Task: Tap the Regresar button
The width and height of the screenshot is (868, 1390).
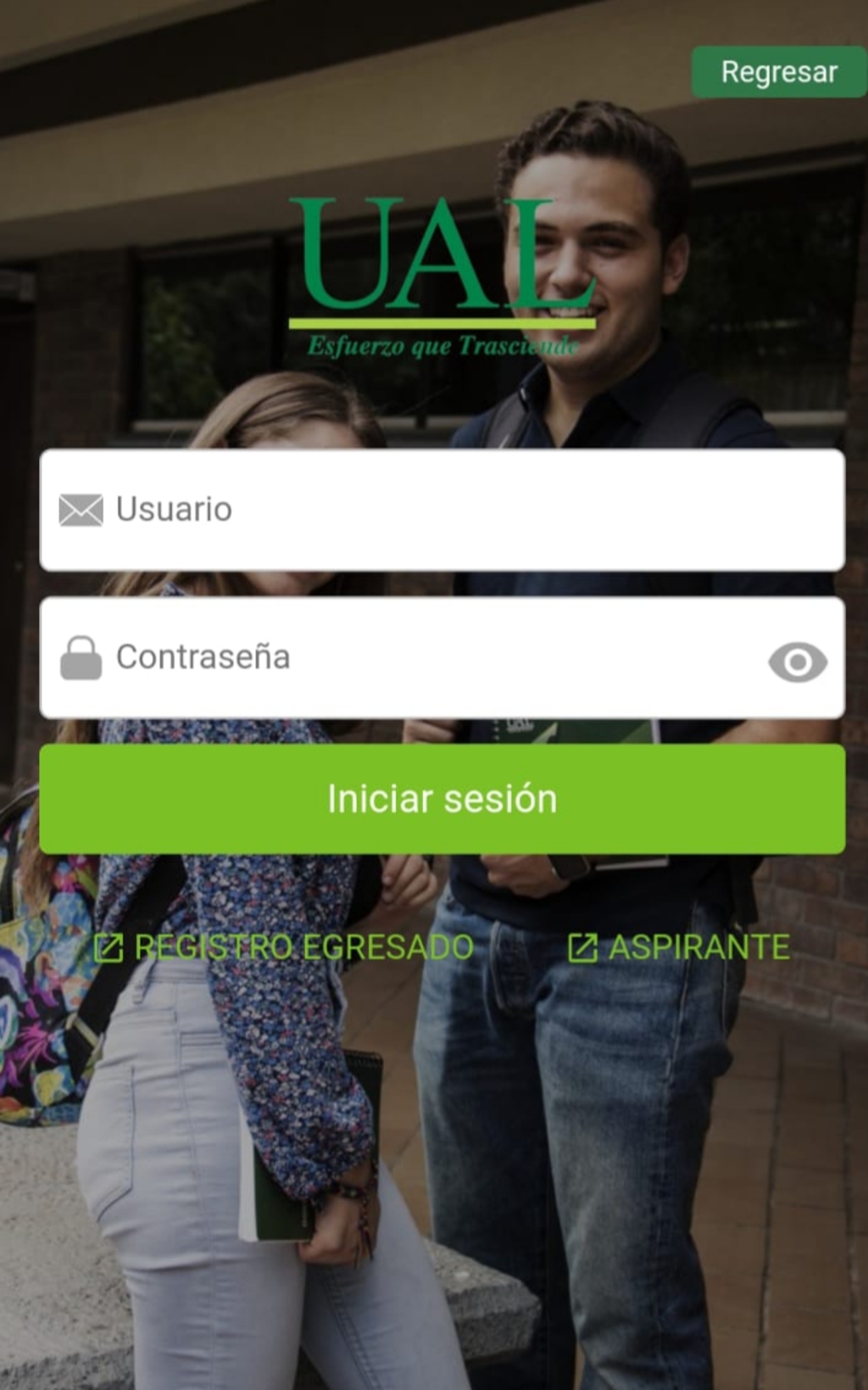Action: tap(778, 72)
